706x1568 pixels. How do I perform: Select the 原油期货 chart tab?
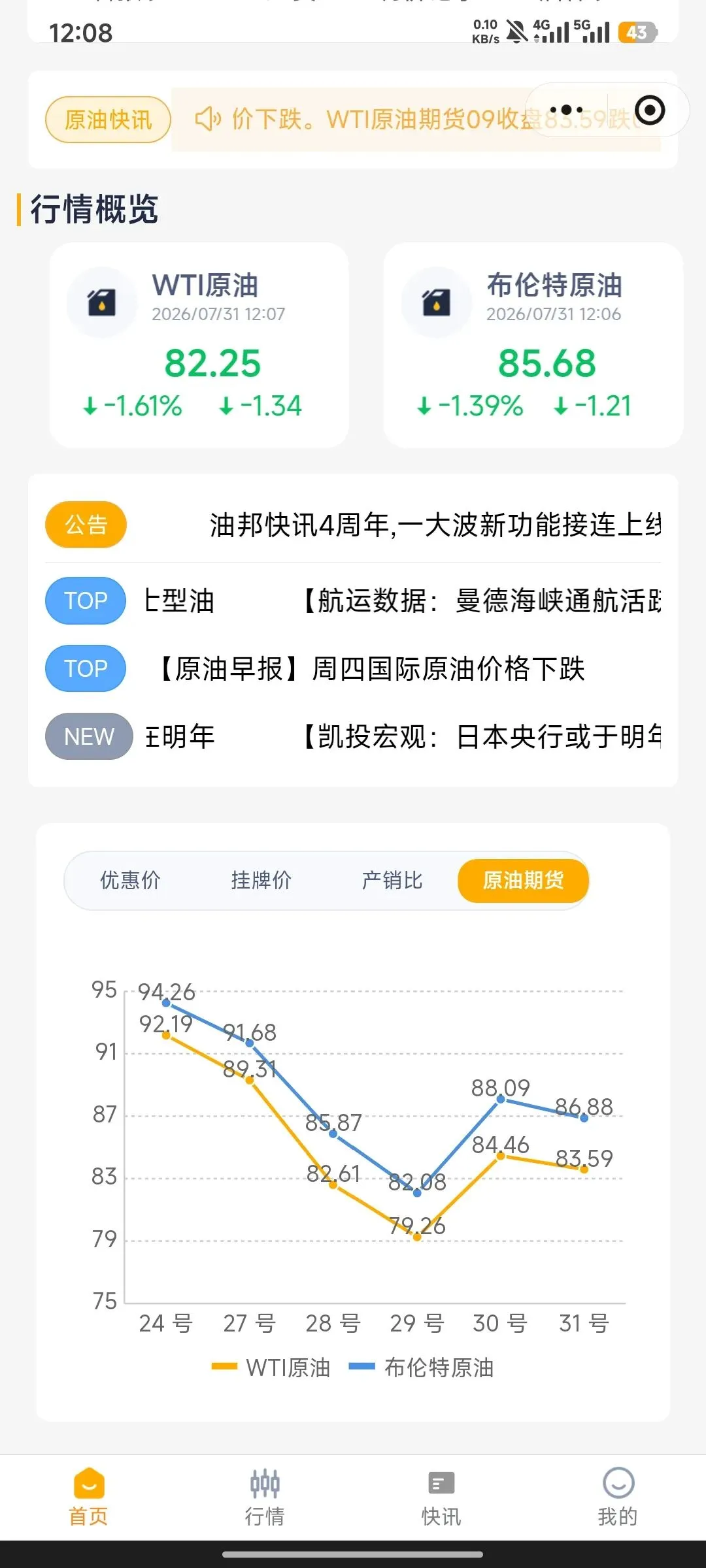(523, 880)
